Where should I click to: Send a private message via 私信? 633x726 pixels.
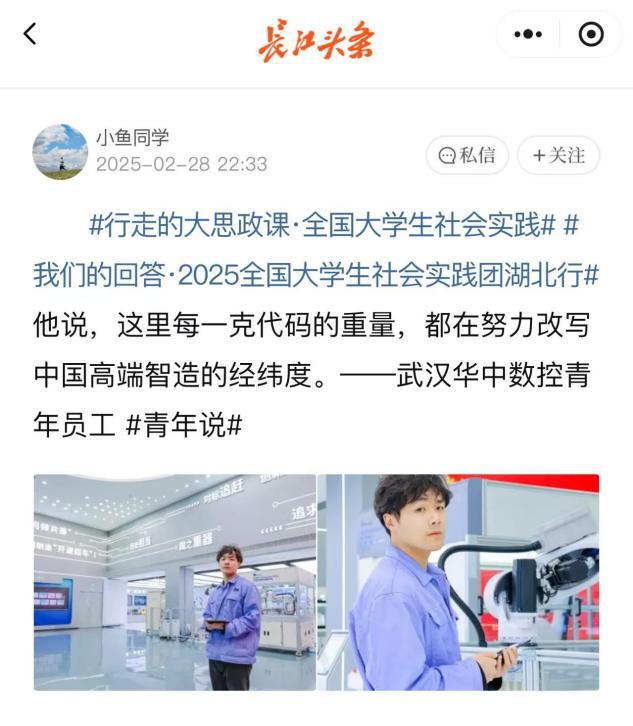pyautogui.click(x=467, y=156)
